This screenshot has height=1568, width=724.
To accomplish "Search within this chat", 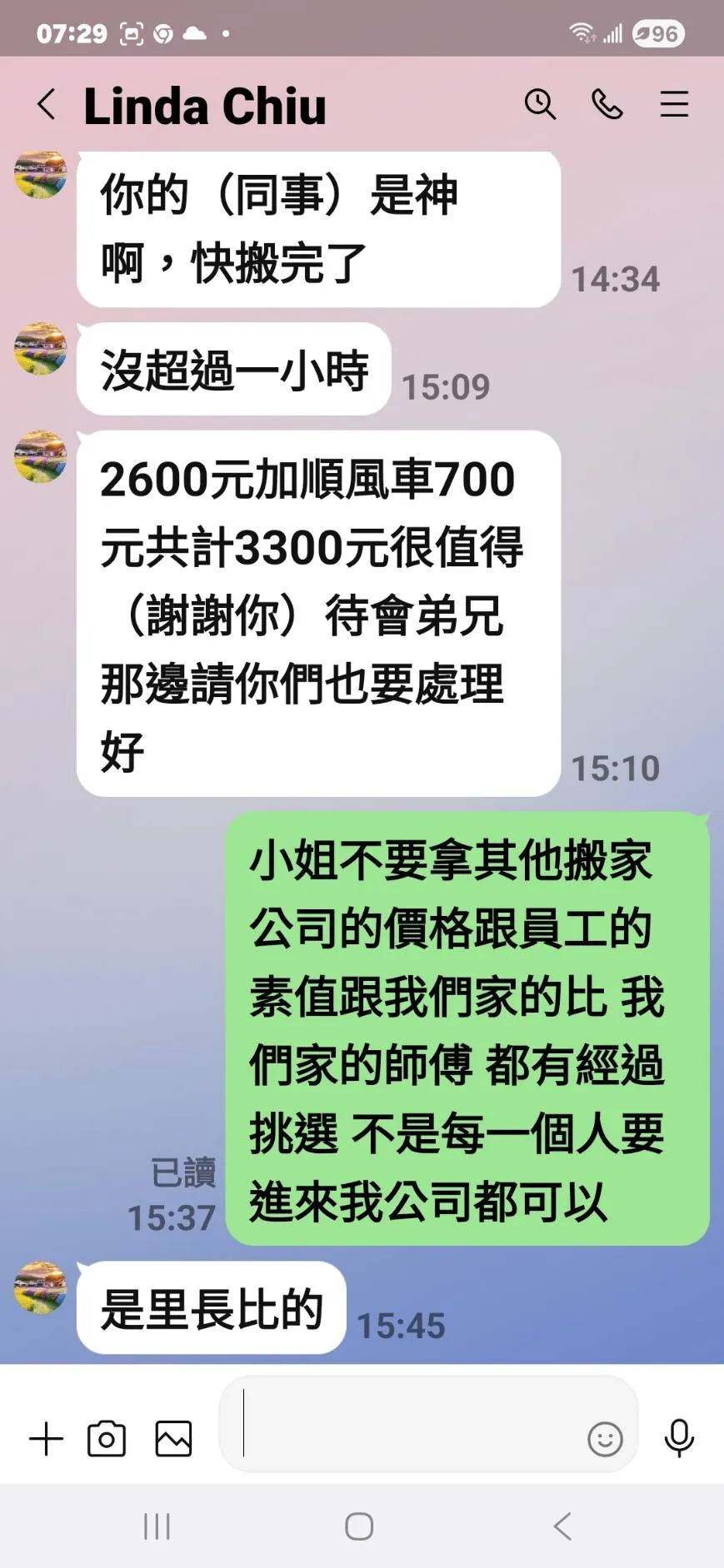I will pos(540,105).
